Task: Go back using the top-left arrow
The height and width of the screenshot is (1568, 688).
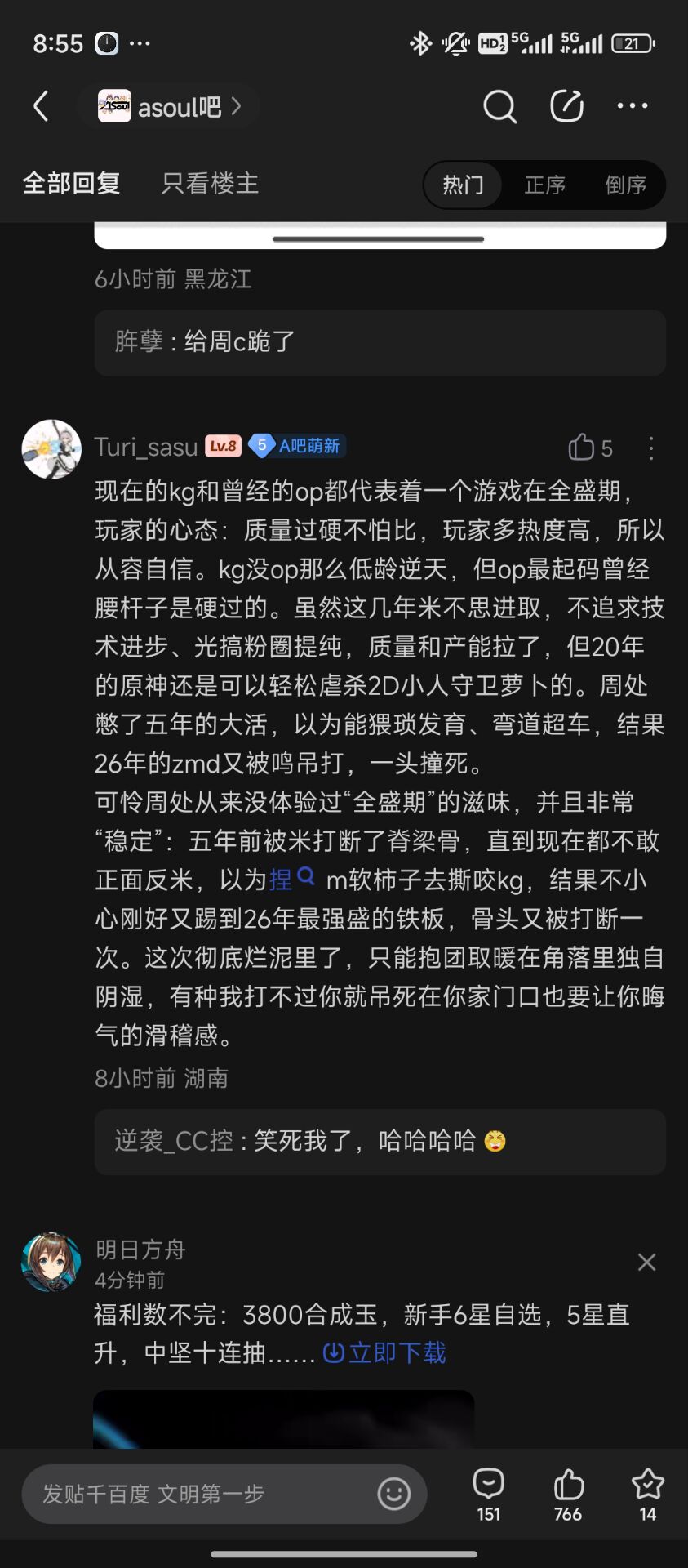Action: coord(41,106)
